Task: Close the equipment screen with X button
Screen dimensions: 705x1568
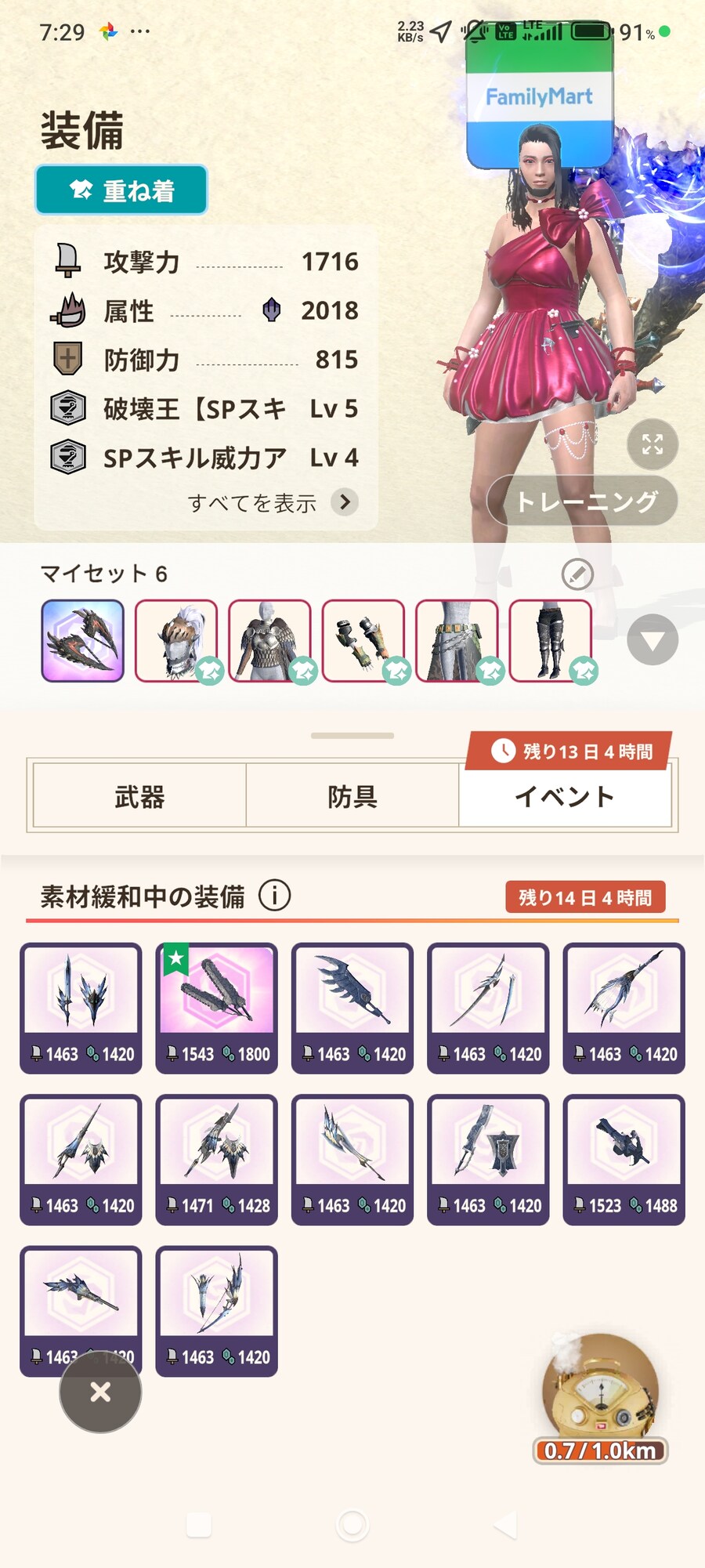Action: (100, 1392)
